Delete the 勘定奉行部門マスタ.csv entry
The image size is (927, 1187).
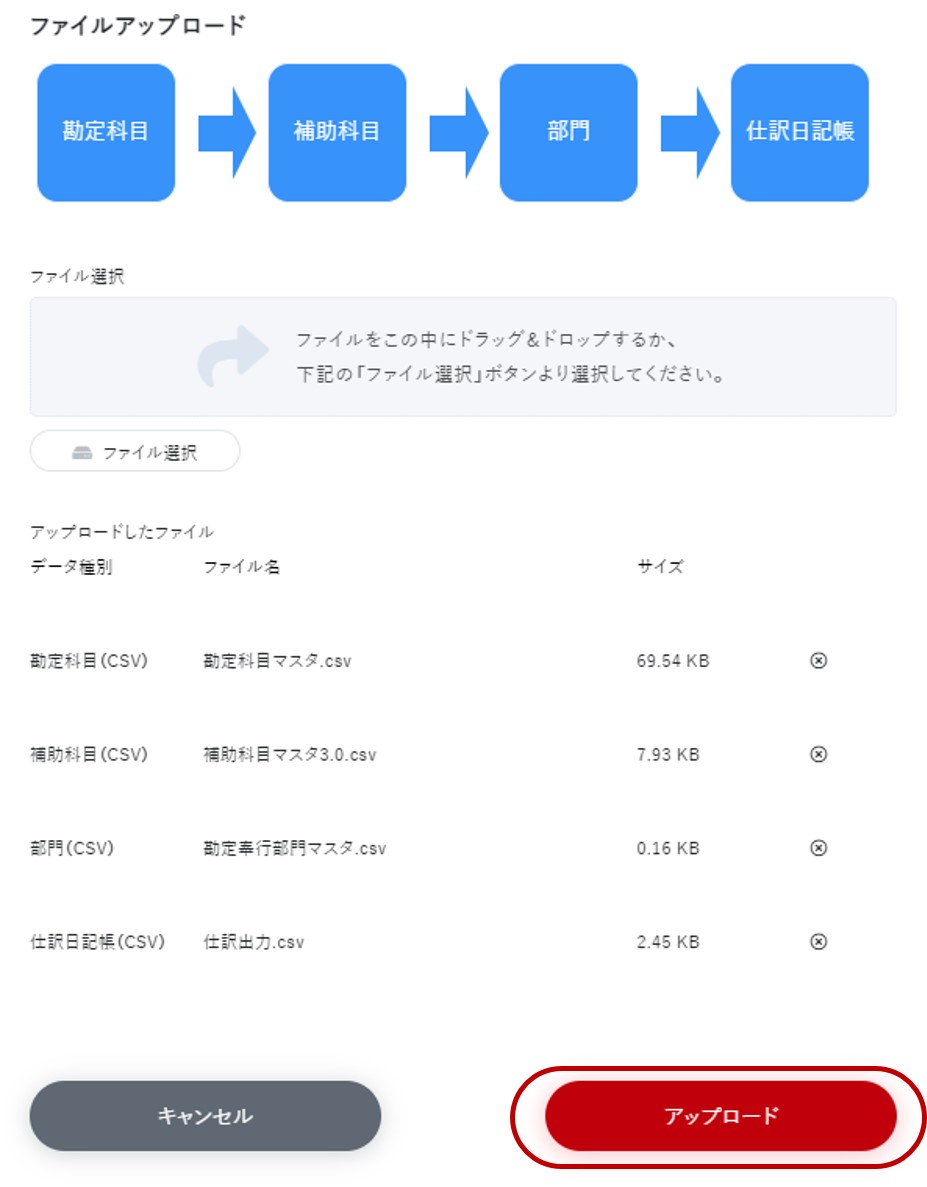tap(818, 848)
